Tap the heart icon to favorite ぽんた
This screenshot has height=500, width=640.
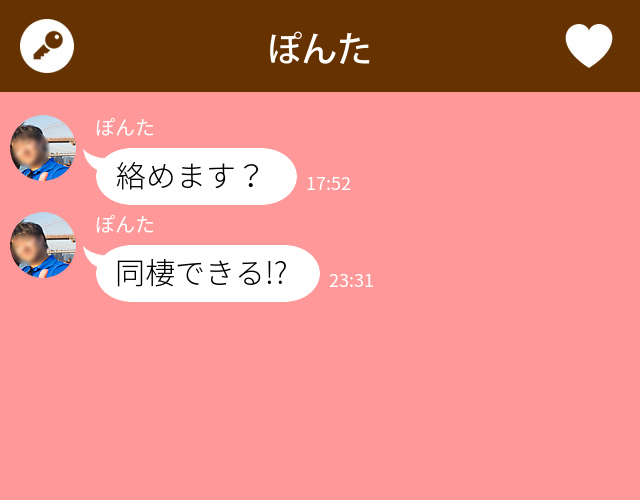pyautogui.click(x=589, y=46)
